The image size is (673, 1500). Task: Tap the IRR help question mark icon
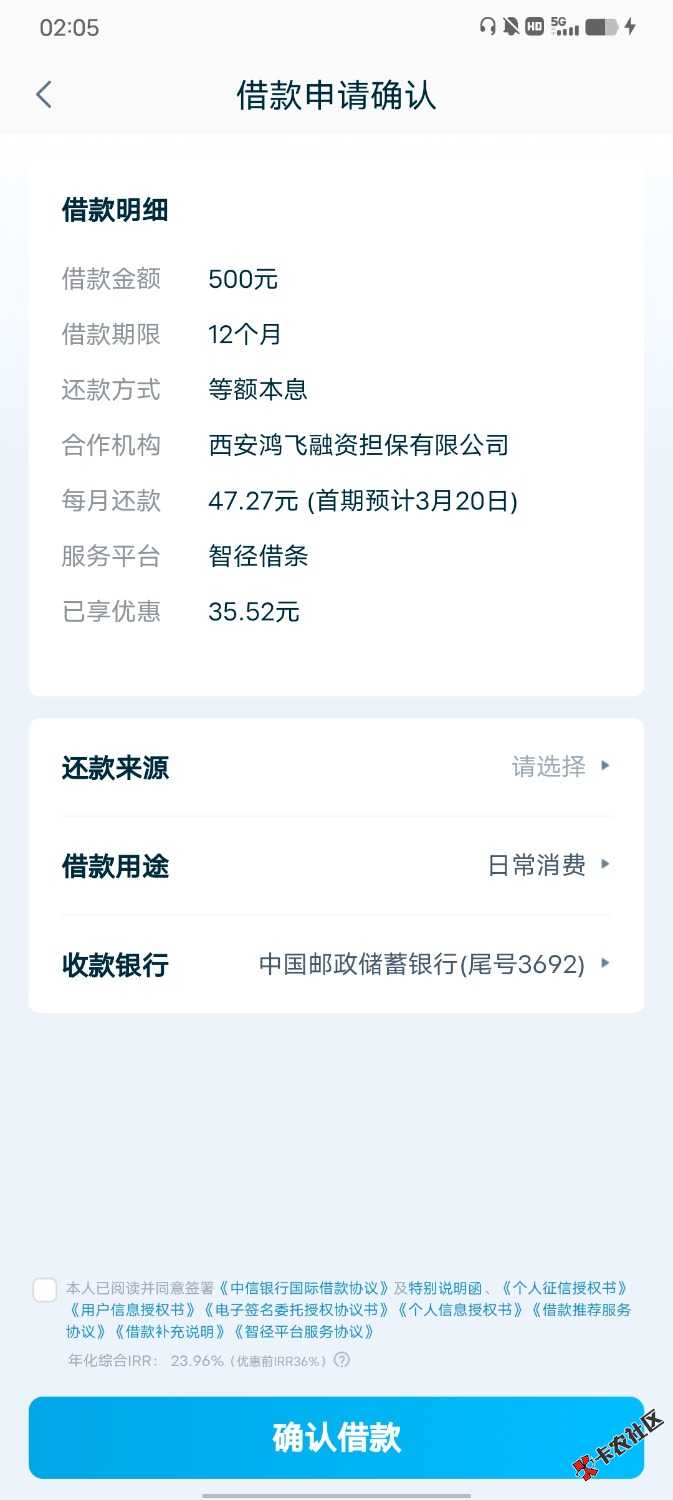[342, 1360]
